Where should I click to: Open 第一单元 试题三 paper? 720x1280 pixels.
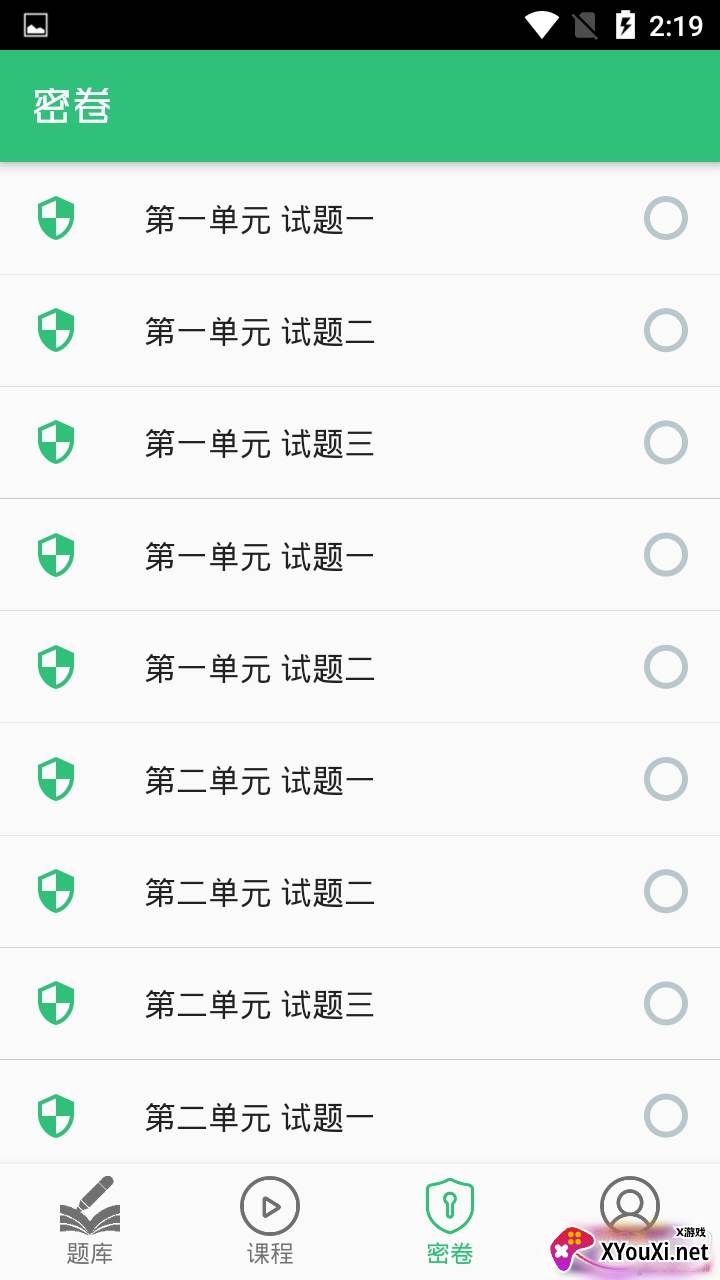260,443
